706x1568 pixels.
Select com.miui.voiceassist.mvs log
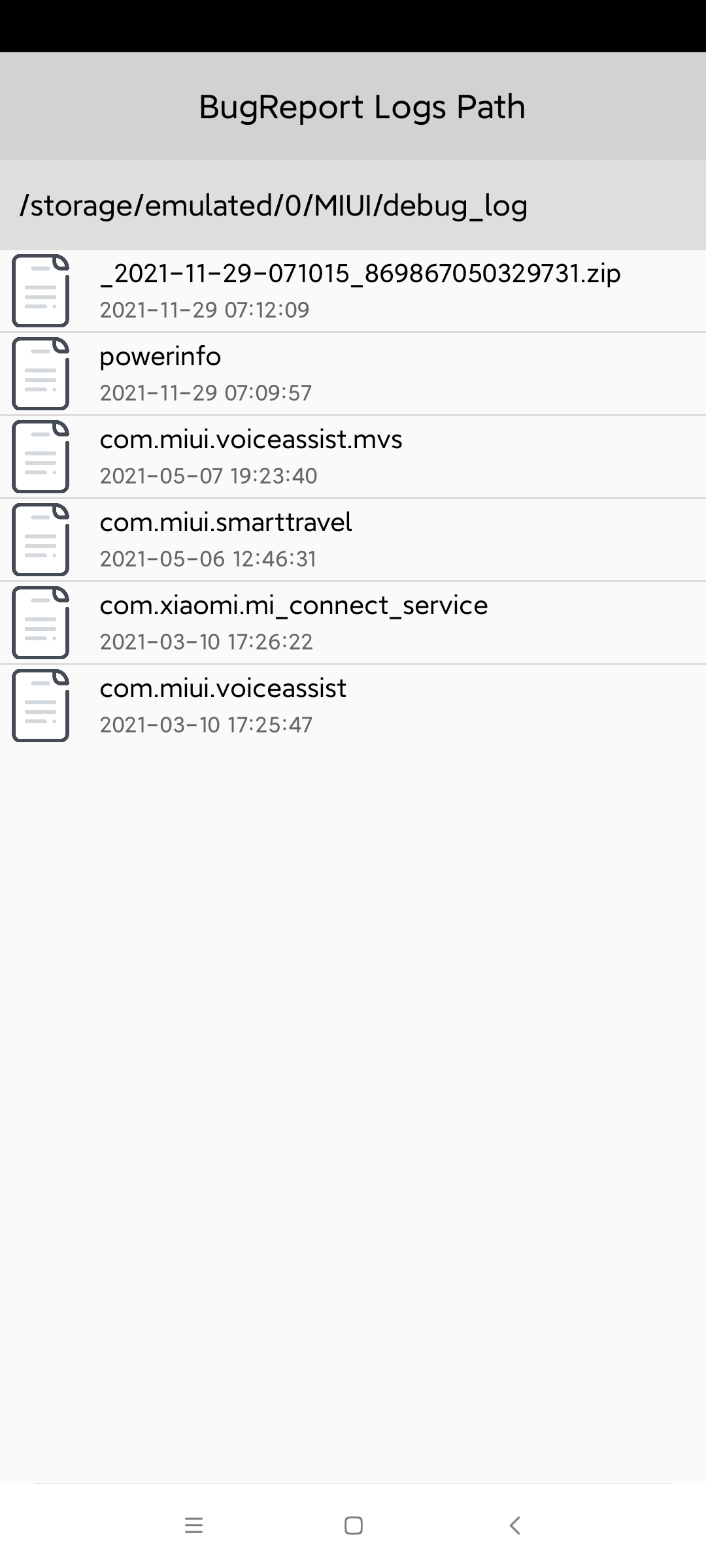tap(353, 457)
